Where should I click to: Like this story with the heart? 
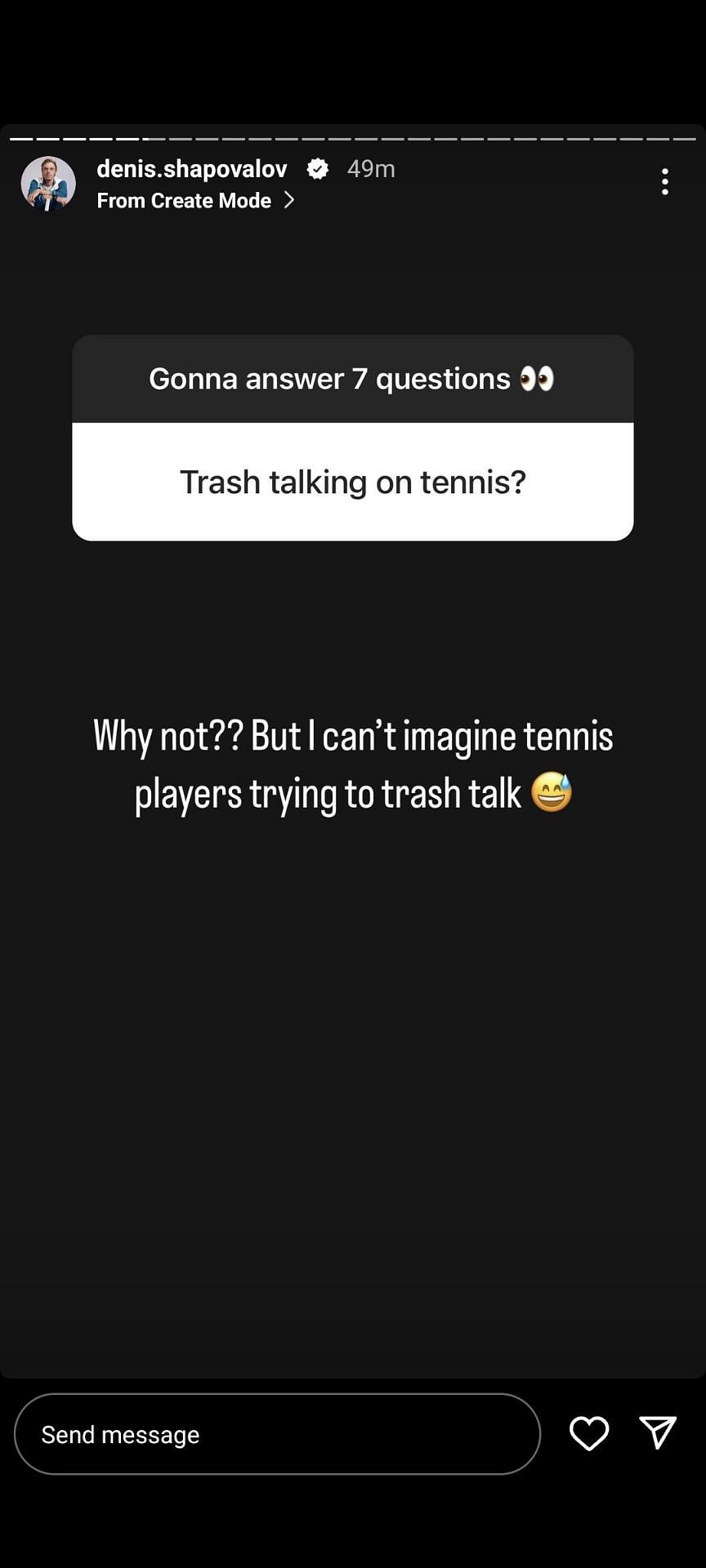pyautogui.click(x=589, y=1434)
